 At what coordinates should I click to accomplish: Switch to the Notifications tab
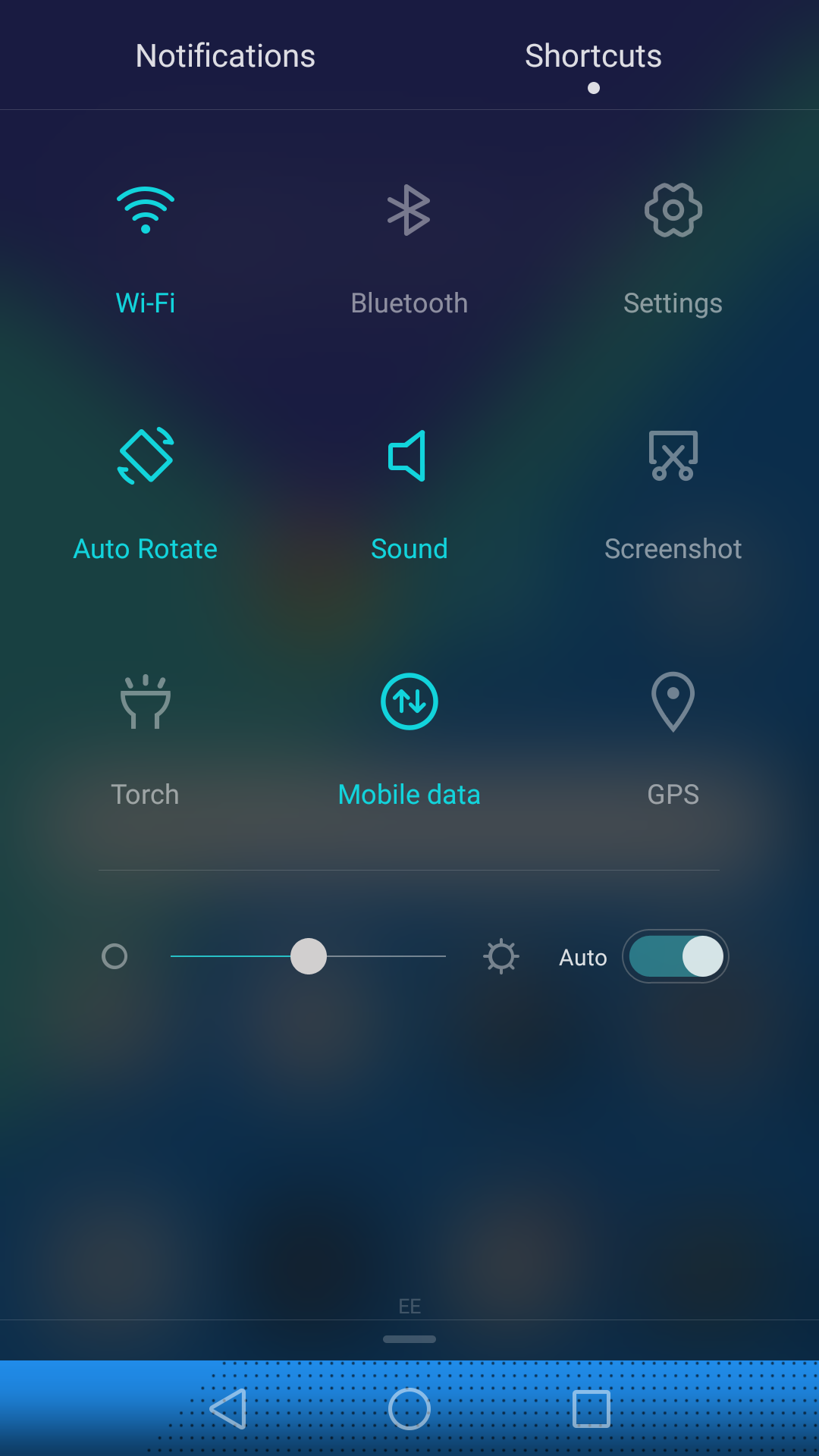(225, 56)
